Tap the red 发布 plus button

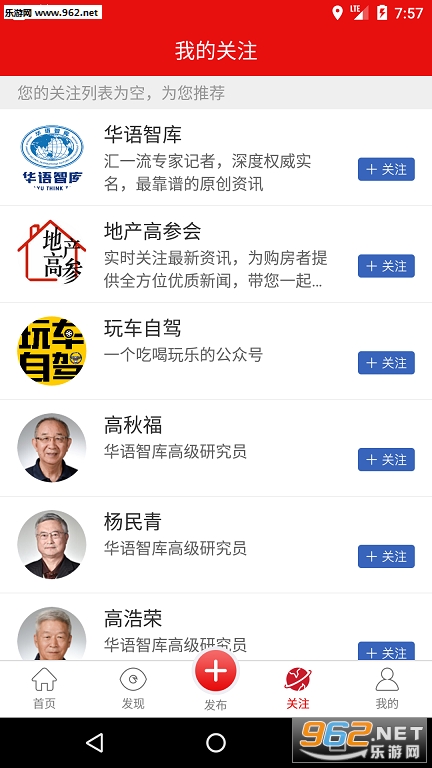click(x=216, y=671)
